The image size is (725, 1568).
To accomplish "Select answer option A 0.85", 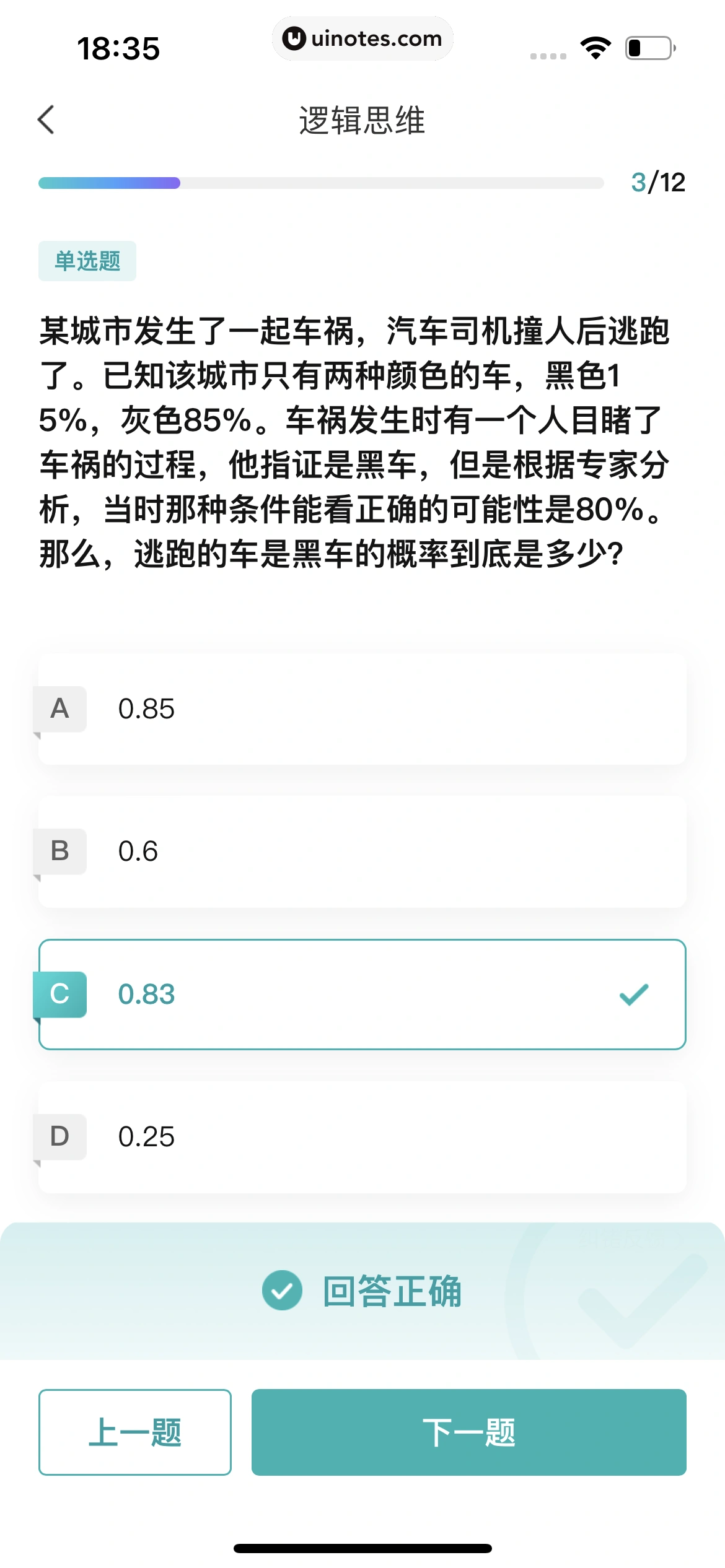I will (x=362, y=708).
